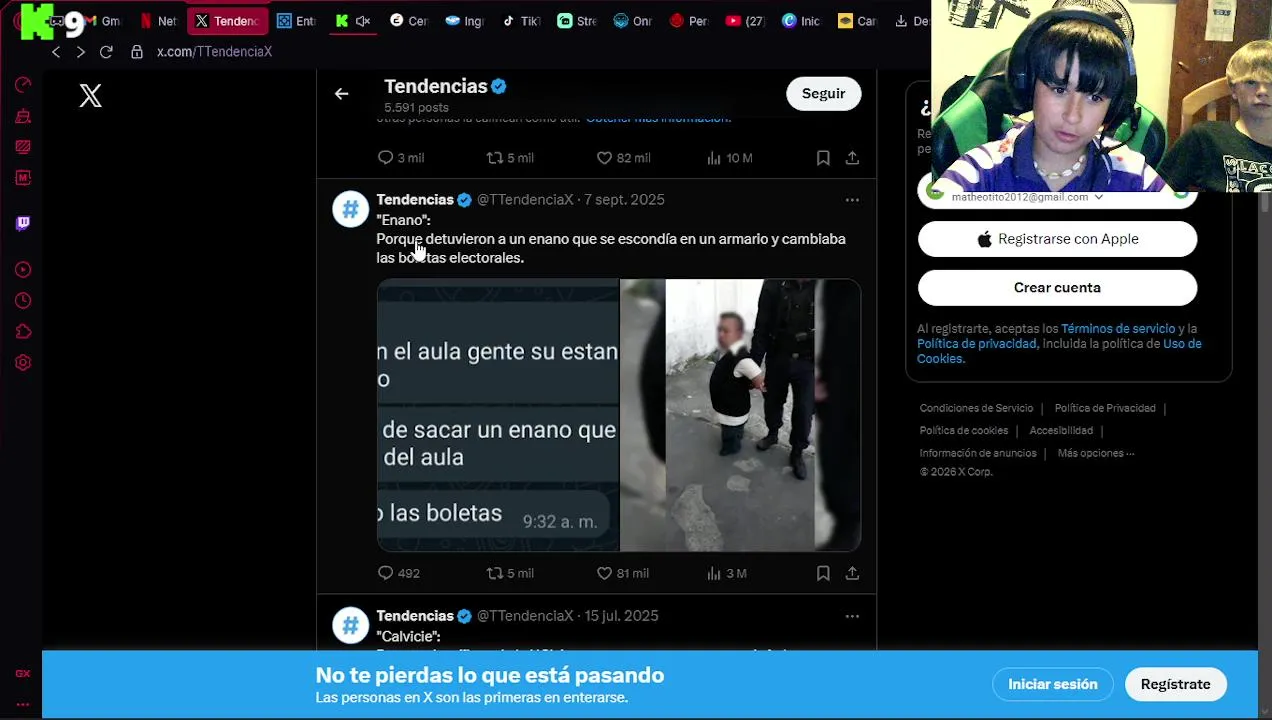Go back using the arrow beside Tendencias

pos(341,94)
